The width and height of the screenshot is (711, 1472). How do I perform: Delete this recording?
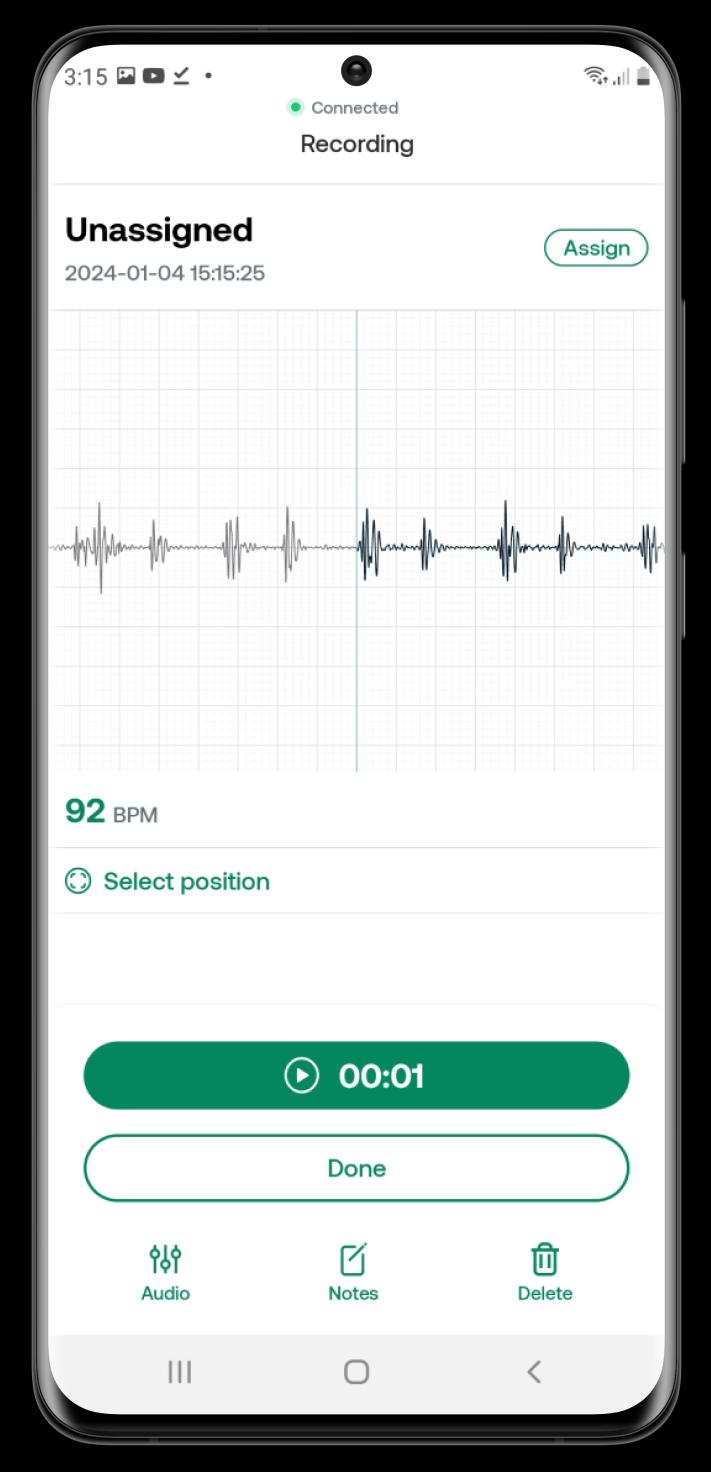point(545,1273)
